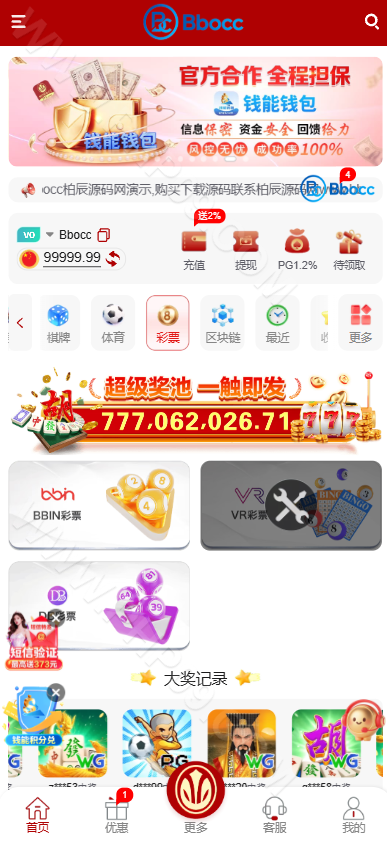
Task: Open the search icon
Action: 372,22
